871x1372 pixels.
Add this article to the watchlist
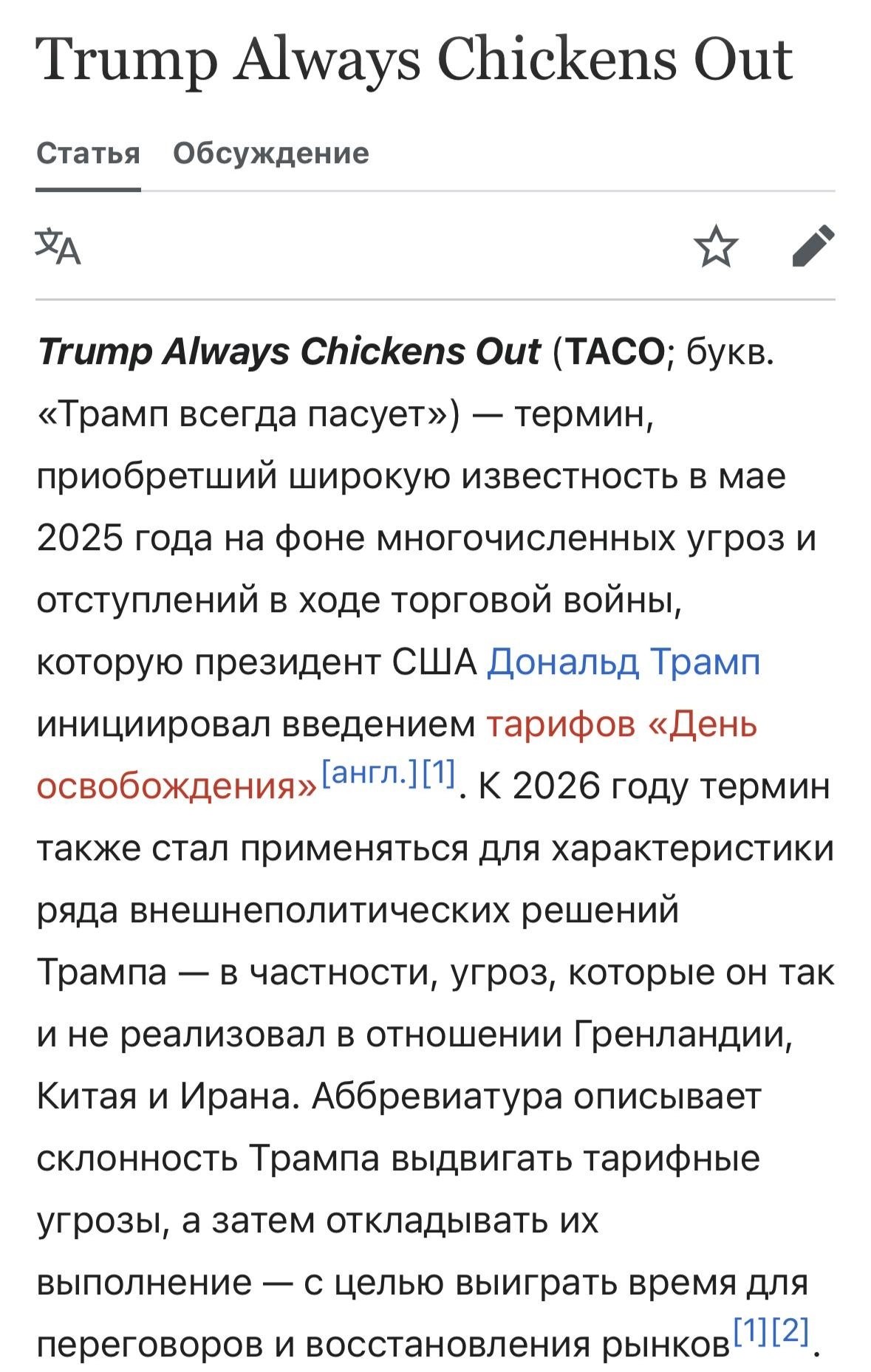[716, 247]
